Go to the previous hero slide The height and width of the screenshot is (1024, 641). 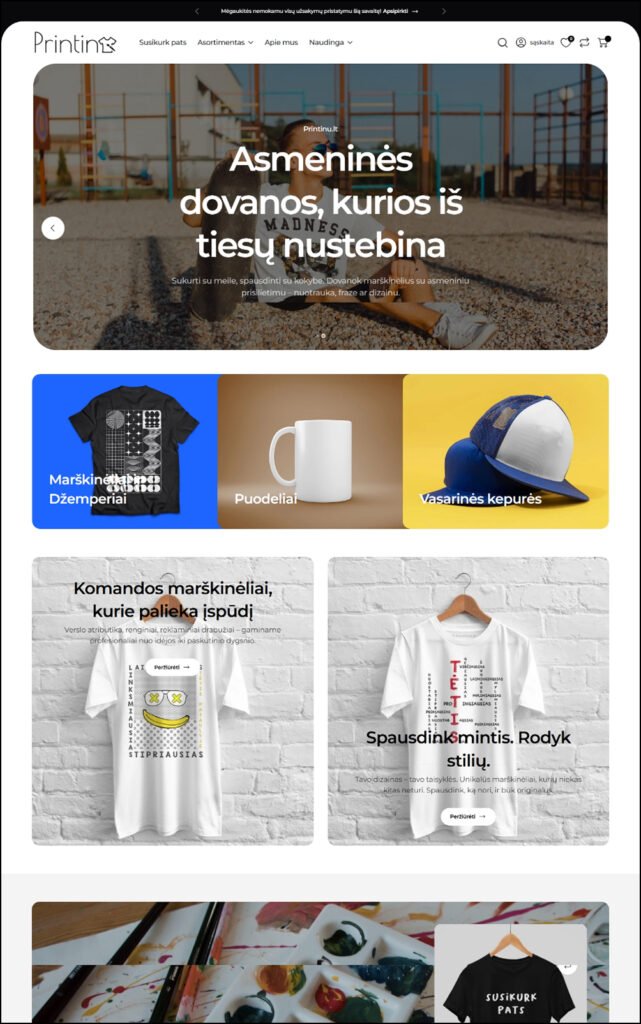53,228
